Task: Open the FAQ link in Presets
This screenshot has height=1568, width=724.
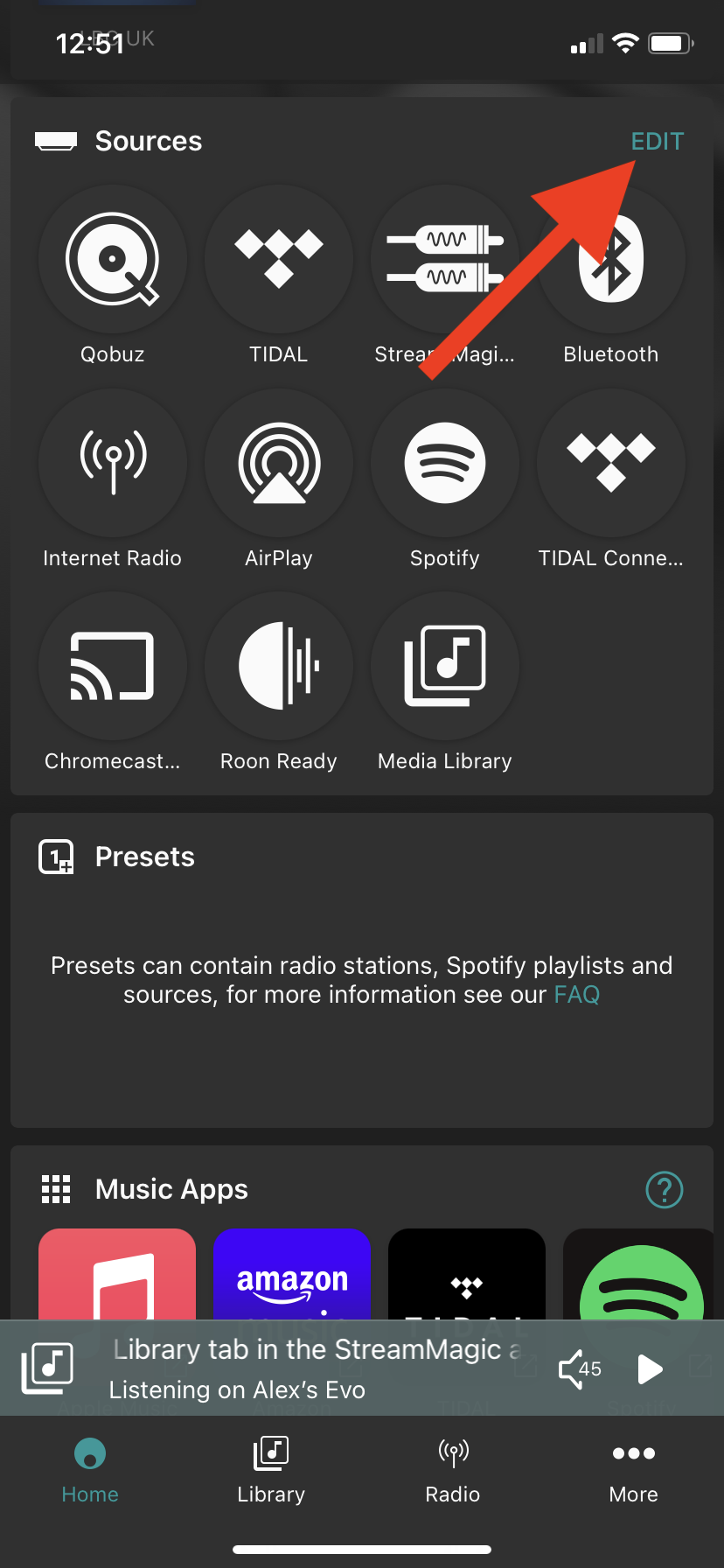Action: coord(577,995)
